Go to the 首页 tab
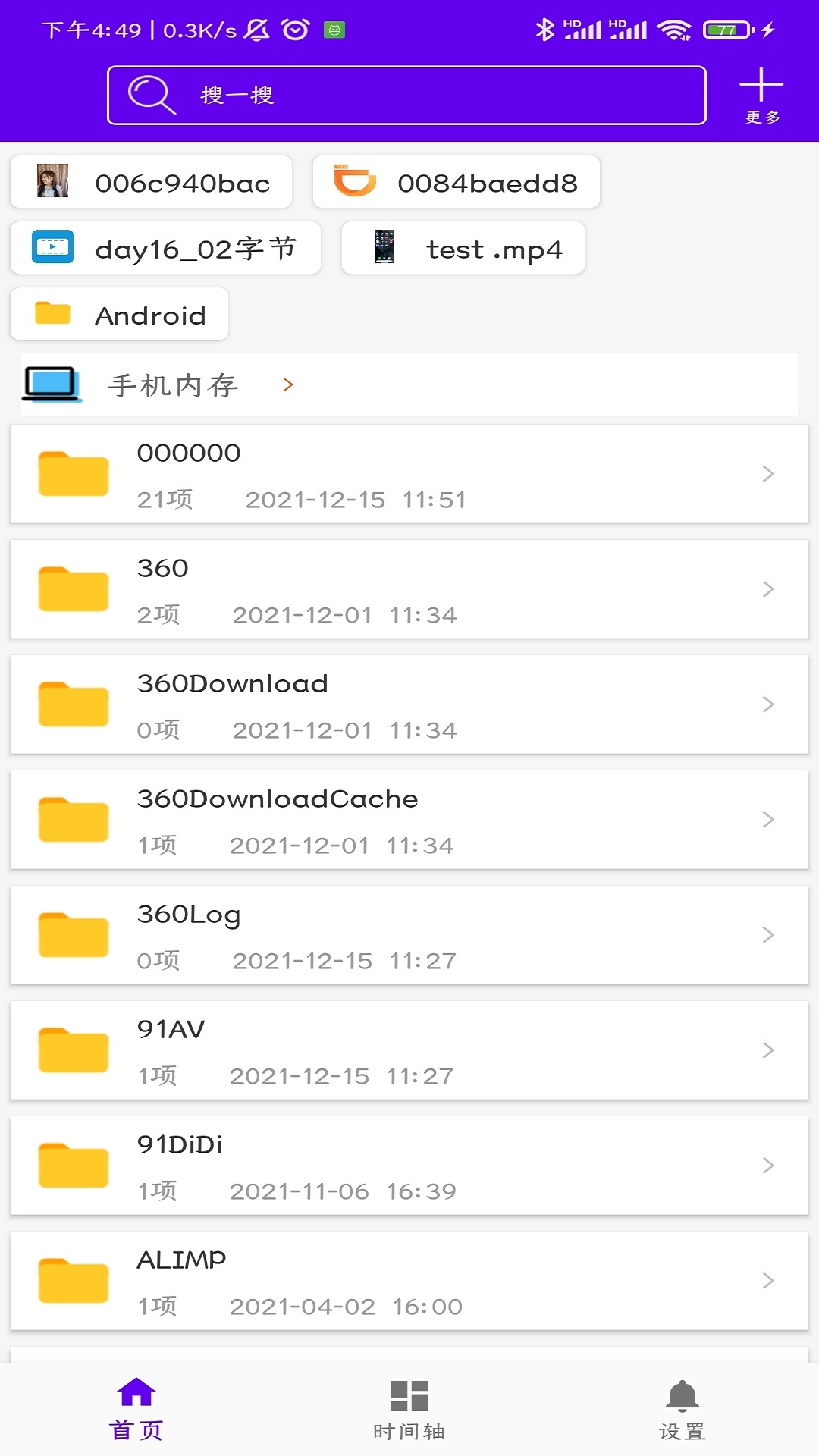The image size is (819, 1456). click(136, 1410)
